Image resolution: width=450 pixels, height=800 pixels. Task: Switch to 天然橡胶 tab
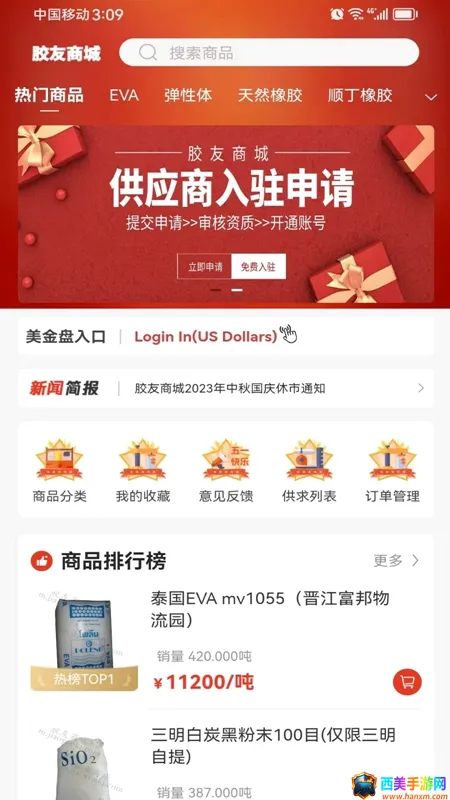pyautogui.click(x=270, y=95)
